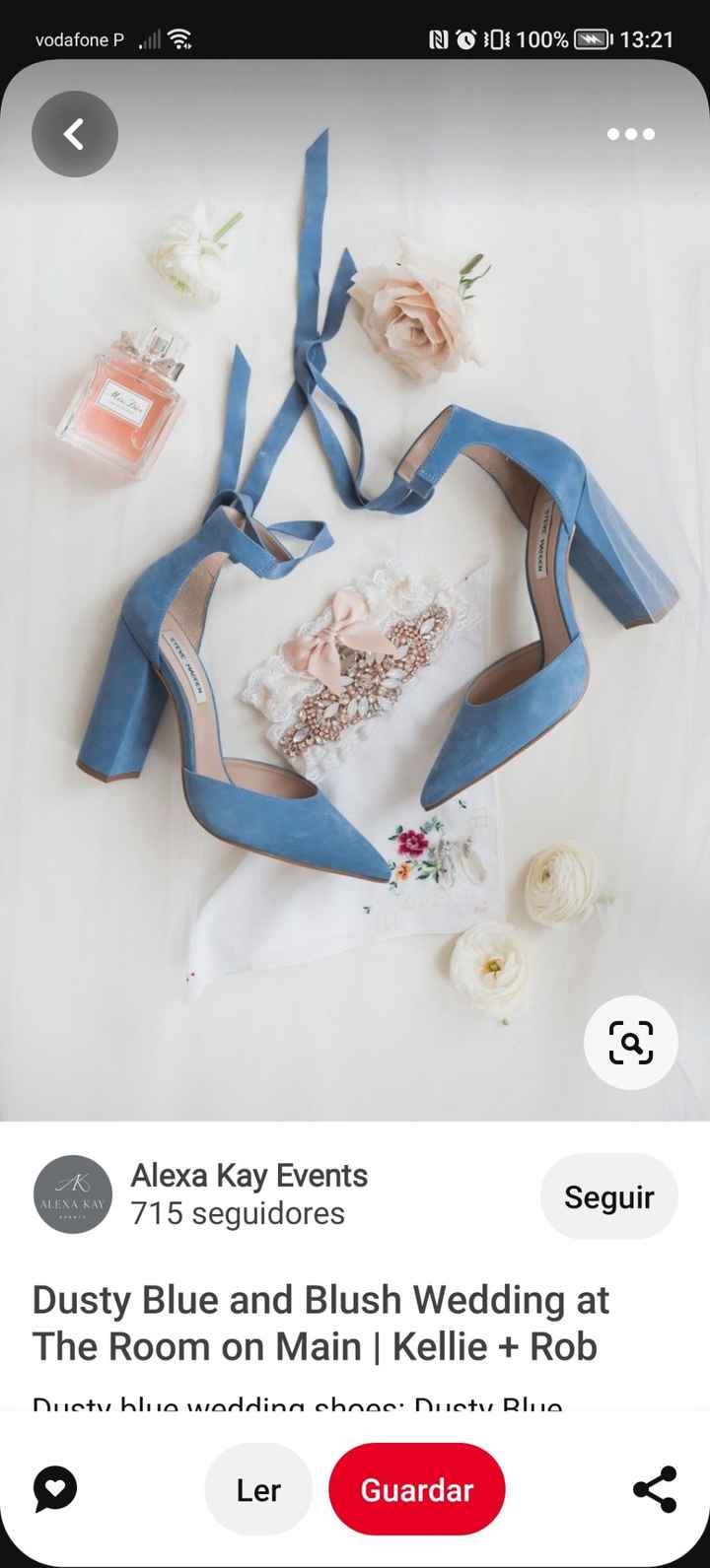Tap the alarm clock status icon
710x1568 pixels.
[467, 39]
